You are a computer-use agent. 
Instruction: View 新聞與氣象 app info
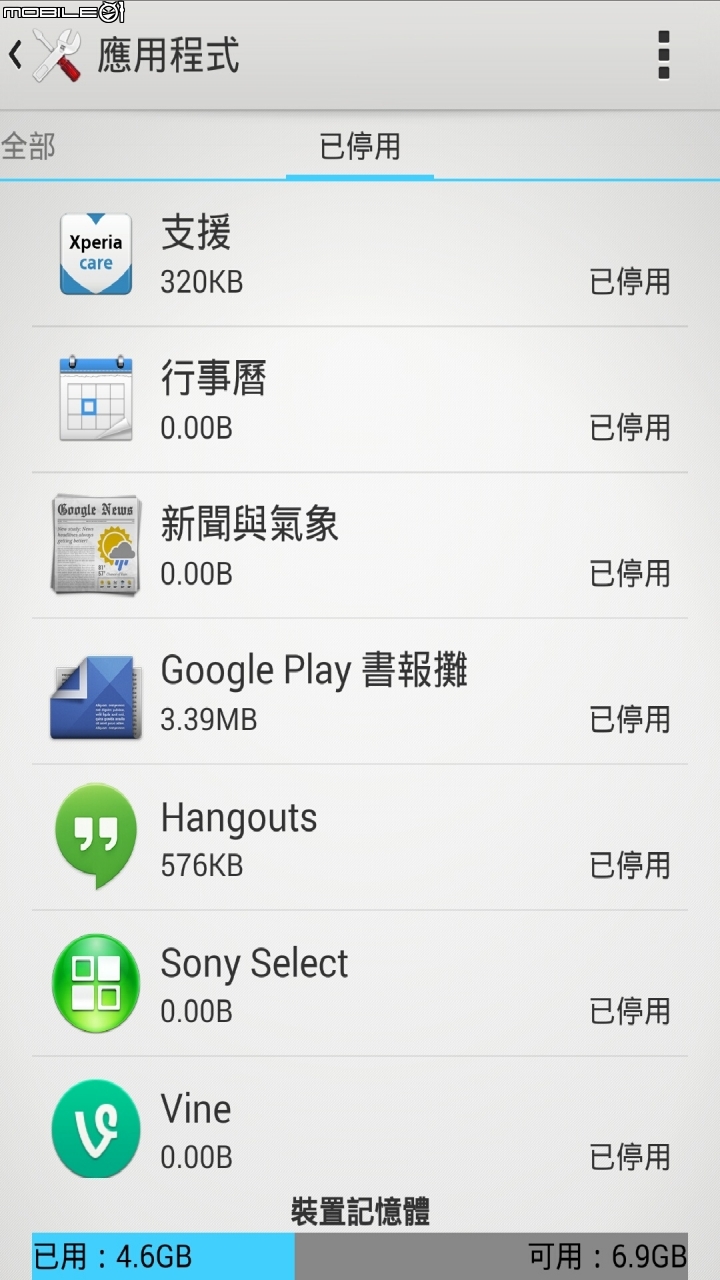tap(360, 546)
